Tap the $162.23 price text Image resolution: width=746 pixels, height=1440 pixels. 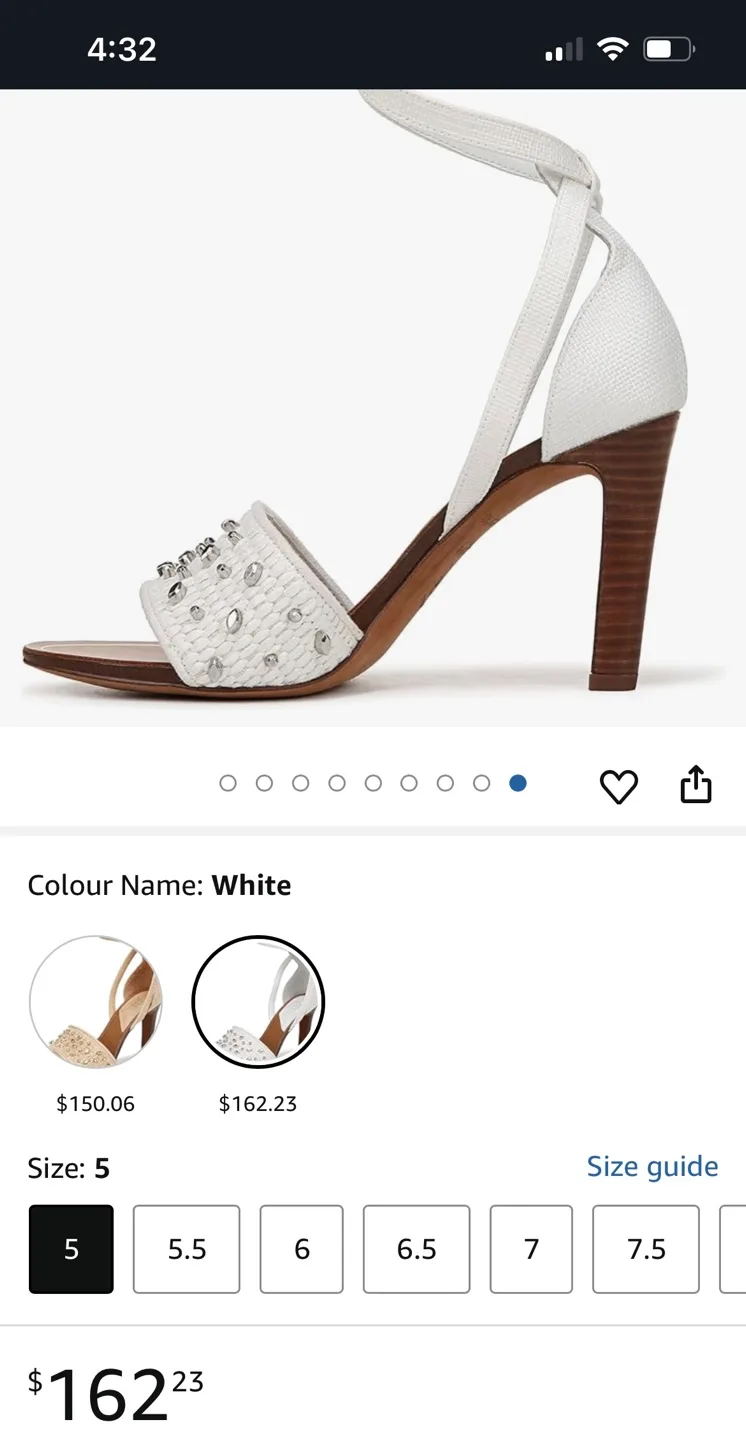point(257,1103)
